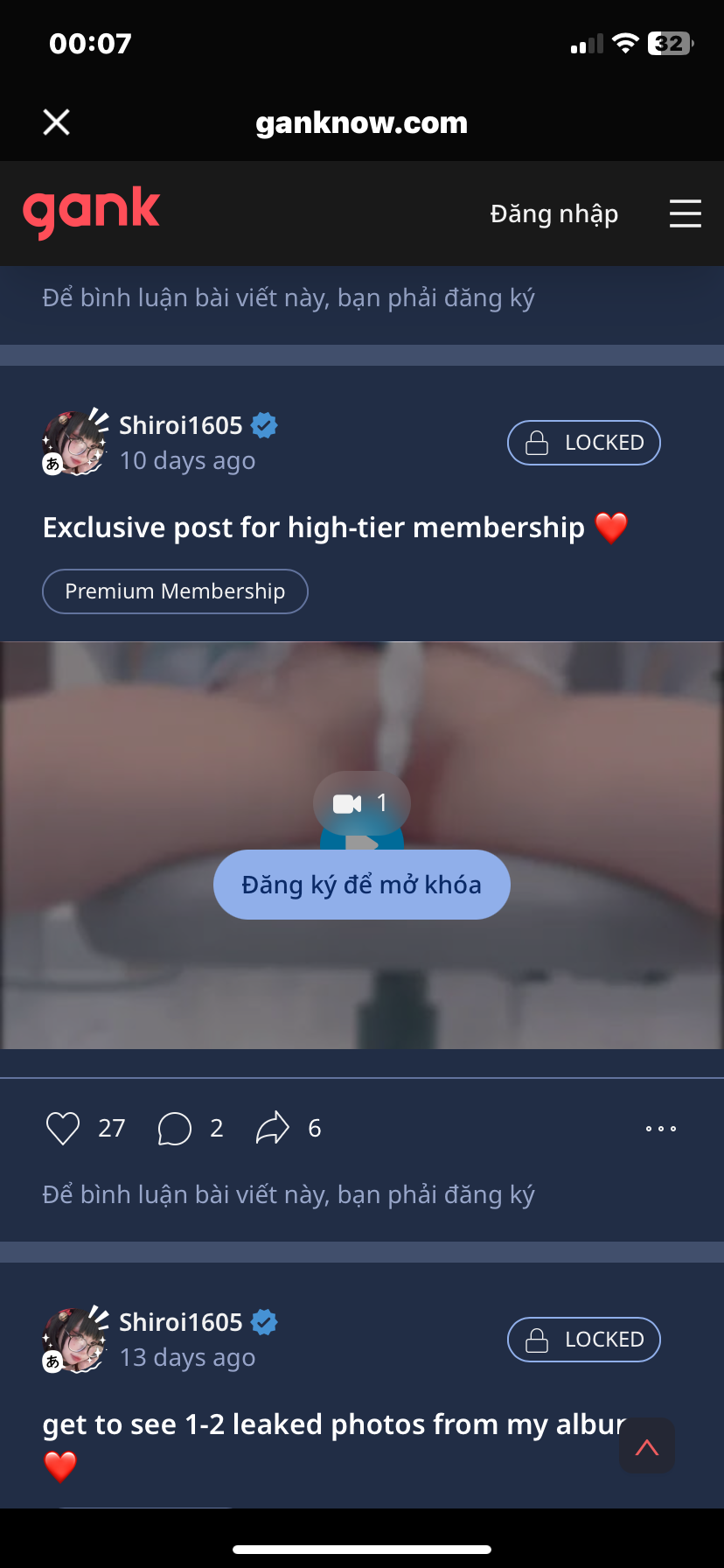Viewport: 724px width, 1568px height.
Task: Tap LOCKED badge on the 10 days ago post
Action: 583,443
